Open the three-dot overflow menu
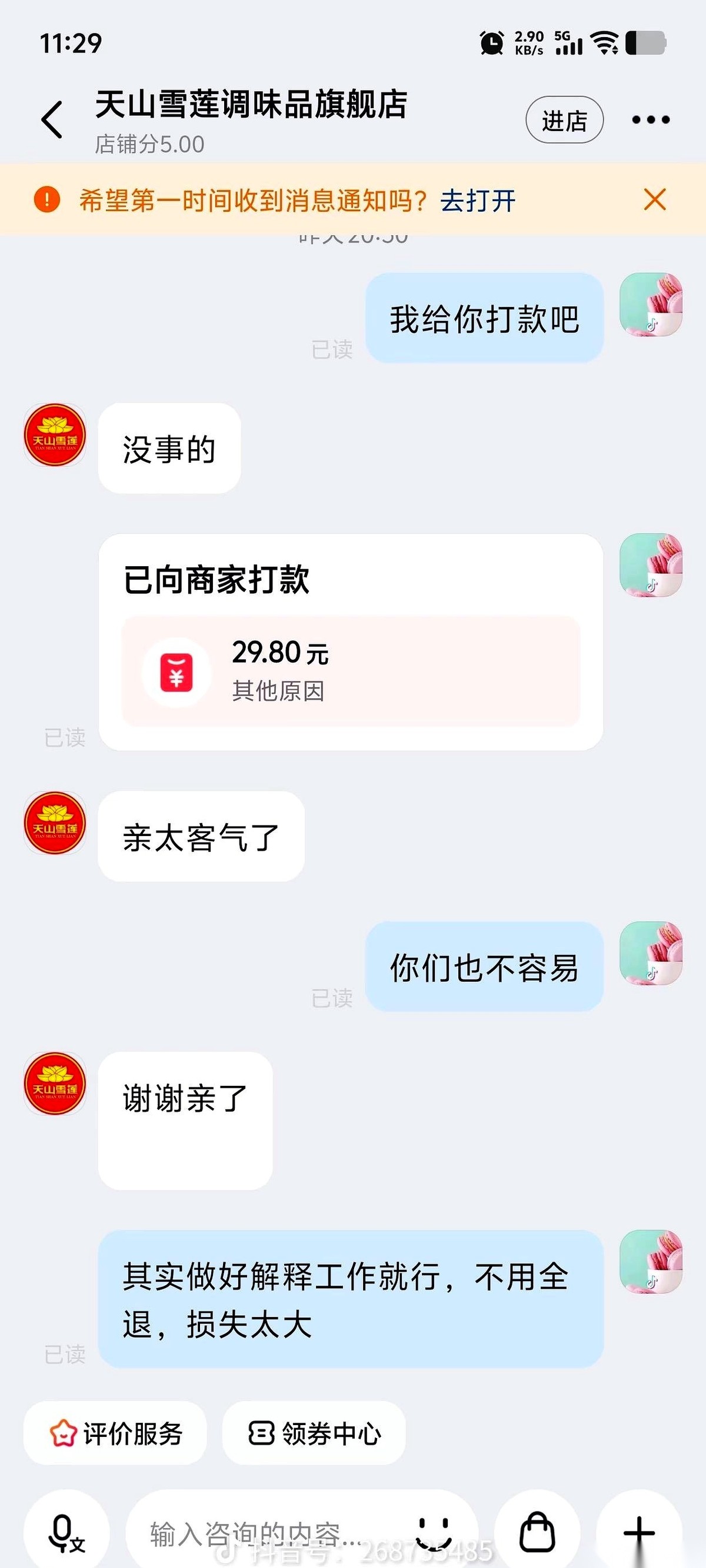 point(650,119)
